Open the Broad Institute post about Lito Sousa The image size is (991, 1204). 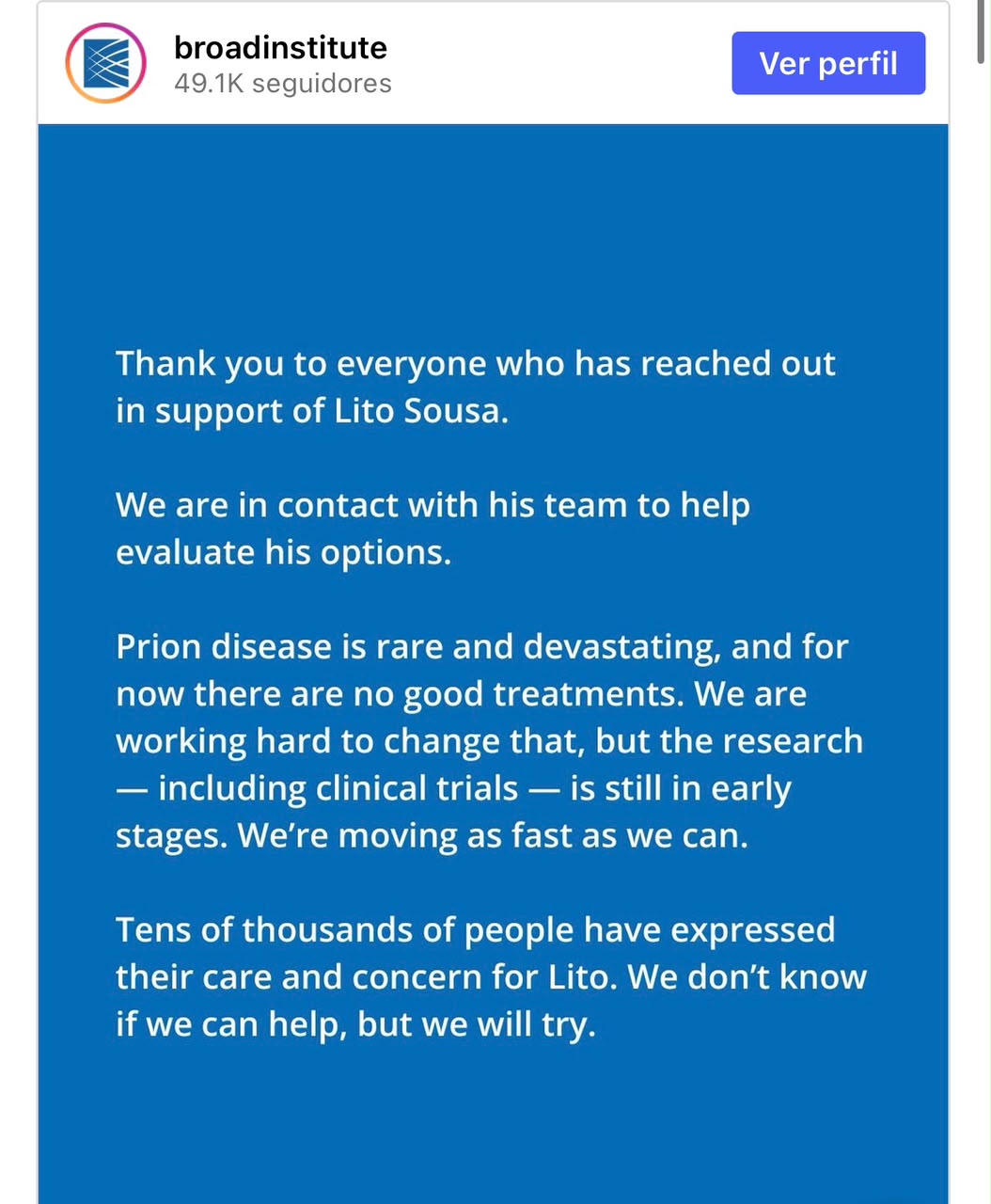coord(493,664)
